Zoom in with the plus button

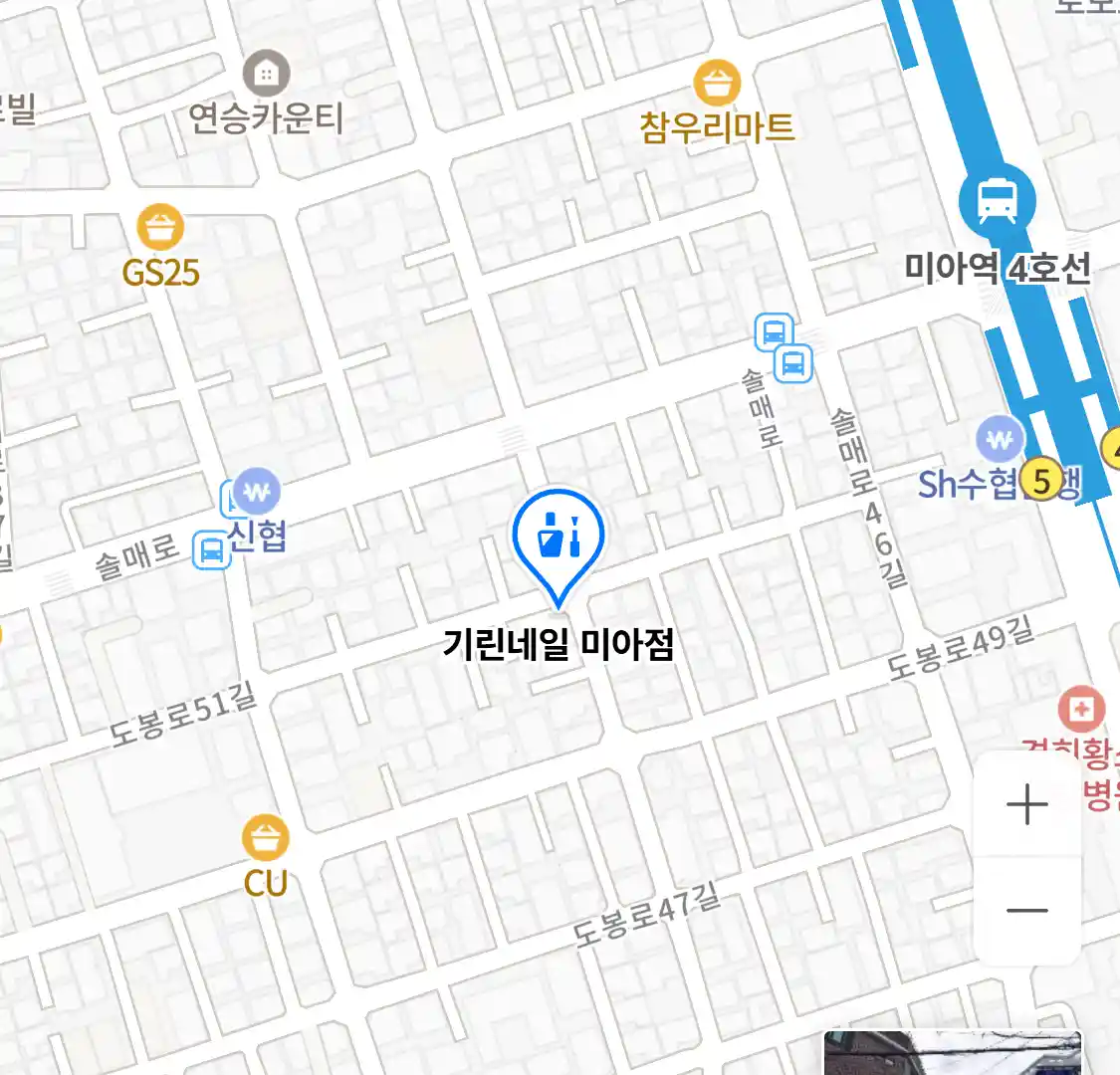point(1026,804)
